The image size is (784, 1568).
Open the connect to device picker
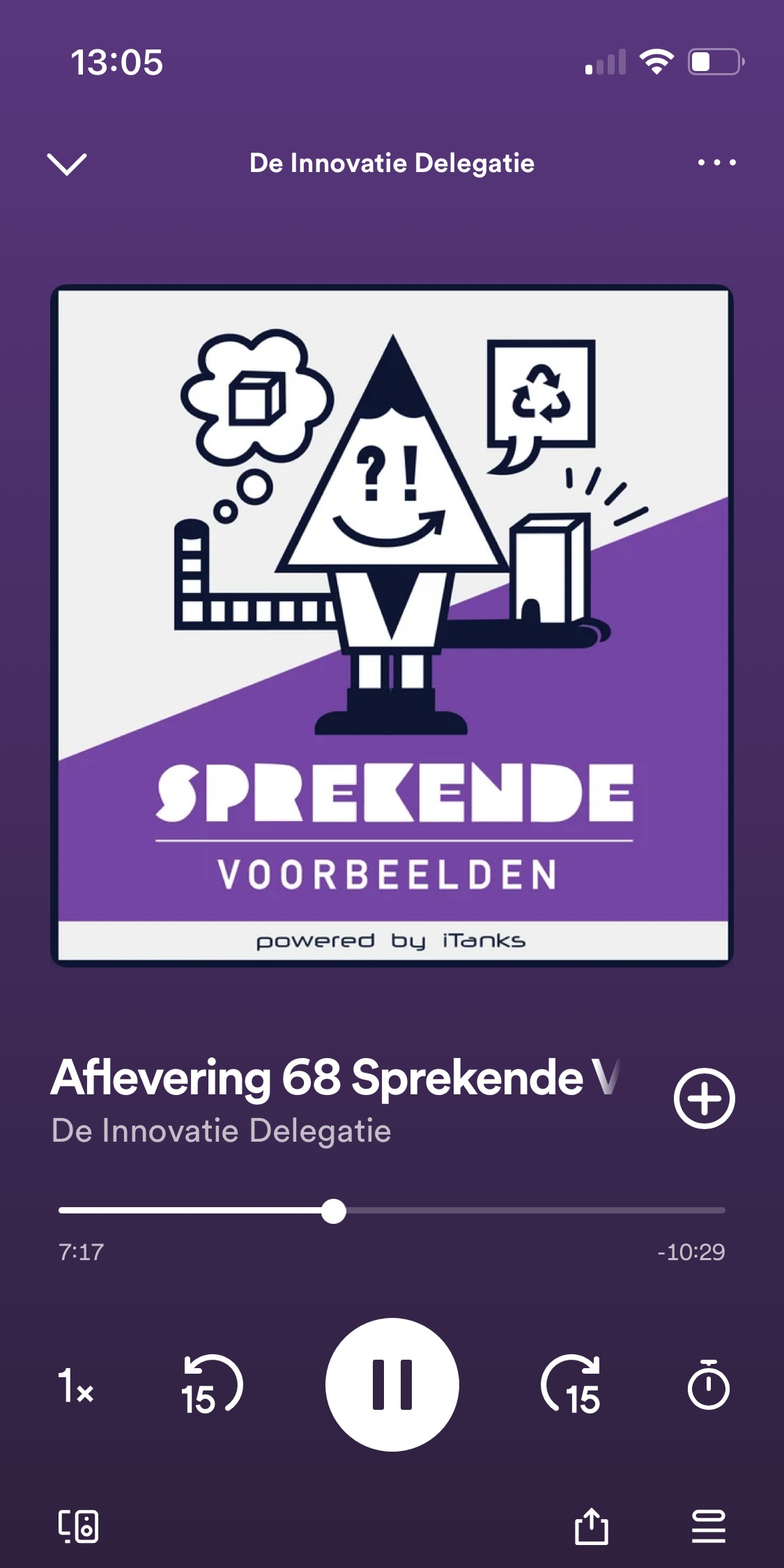tap(78, 1527)
